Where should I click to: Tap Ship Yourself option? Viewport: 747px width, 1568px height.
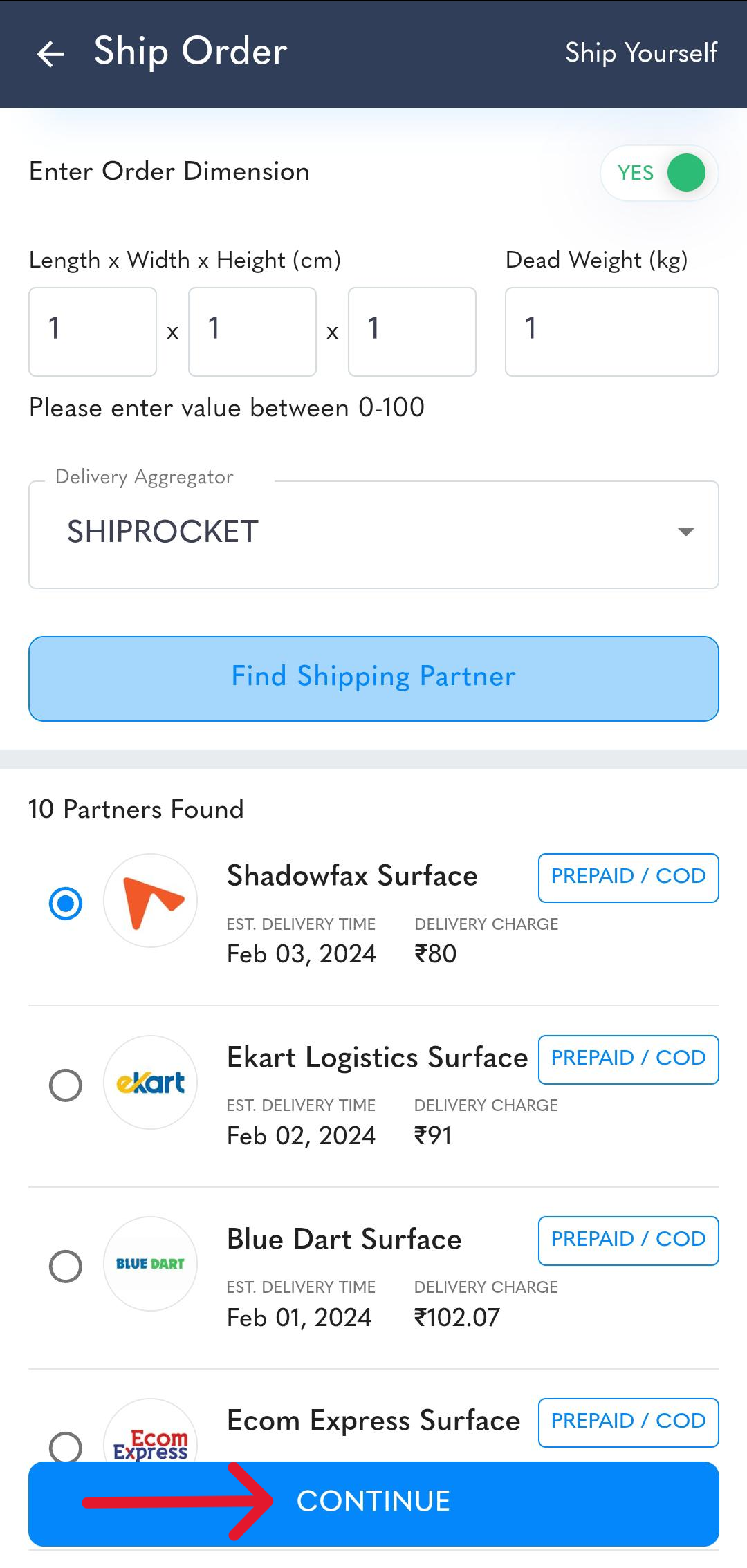pyautogui.click(x=641, y=53)
